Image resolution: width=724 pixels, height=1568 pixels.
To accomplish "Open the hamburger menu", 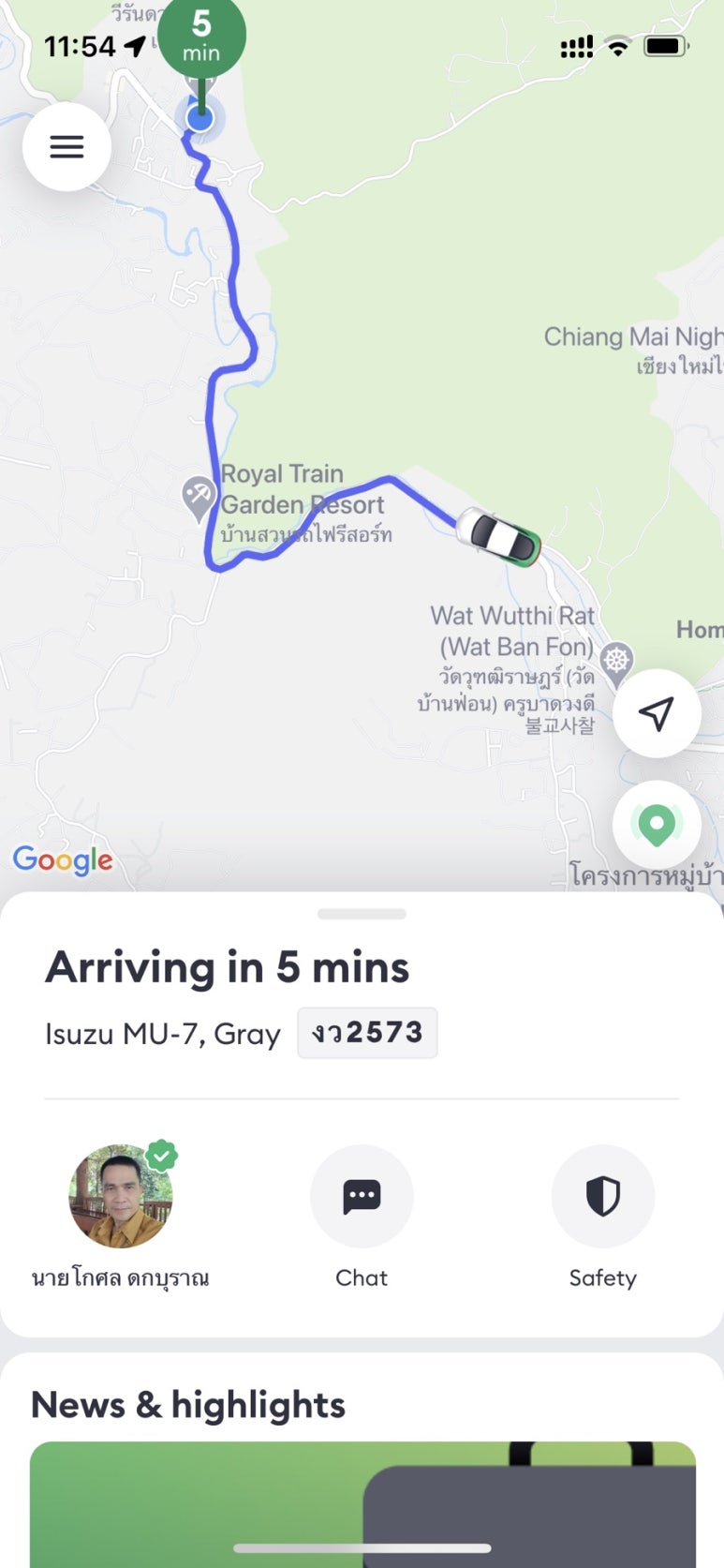I will [66, 147].
